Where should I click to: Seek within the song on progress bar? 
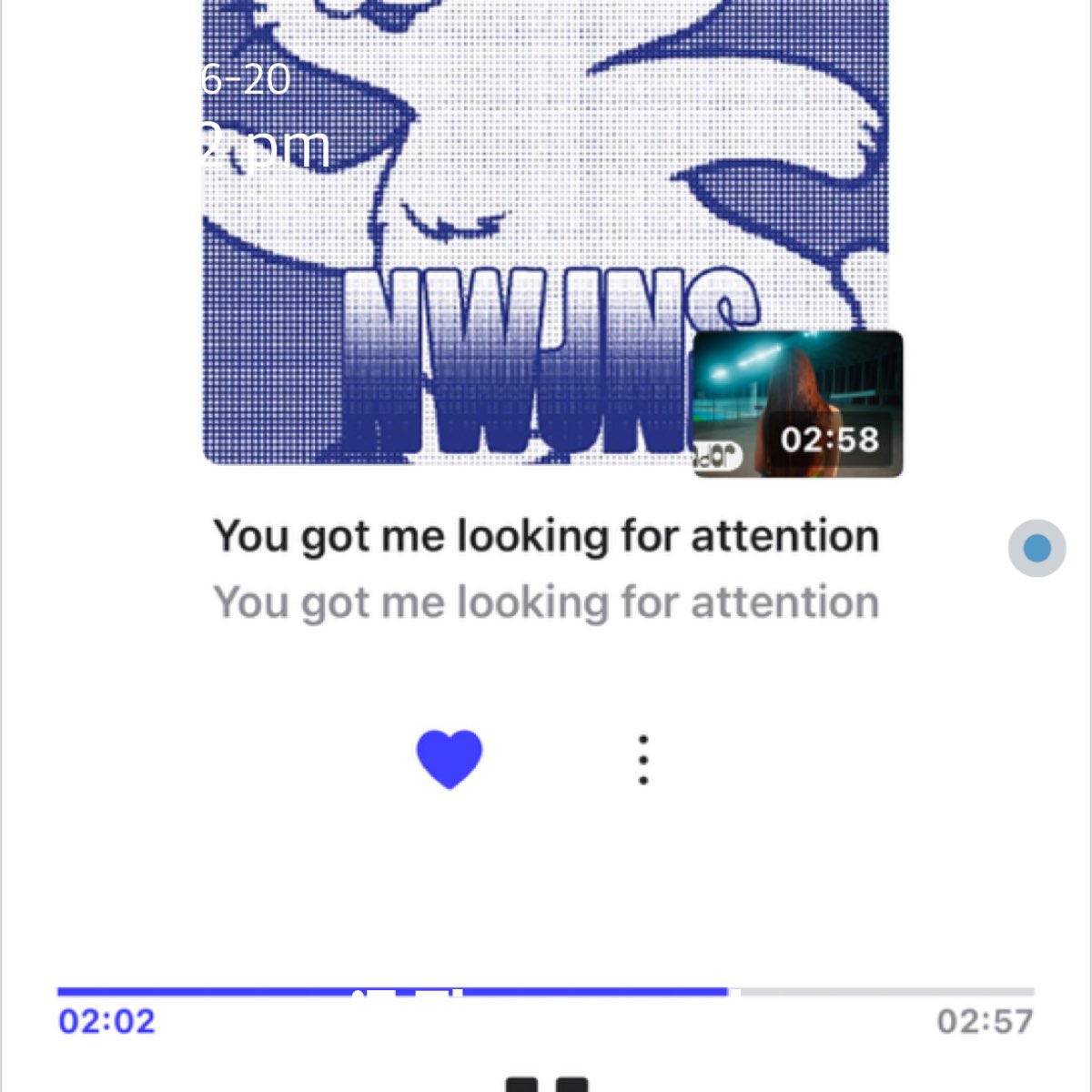click(546, 991)
